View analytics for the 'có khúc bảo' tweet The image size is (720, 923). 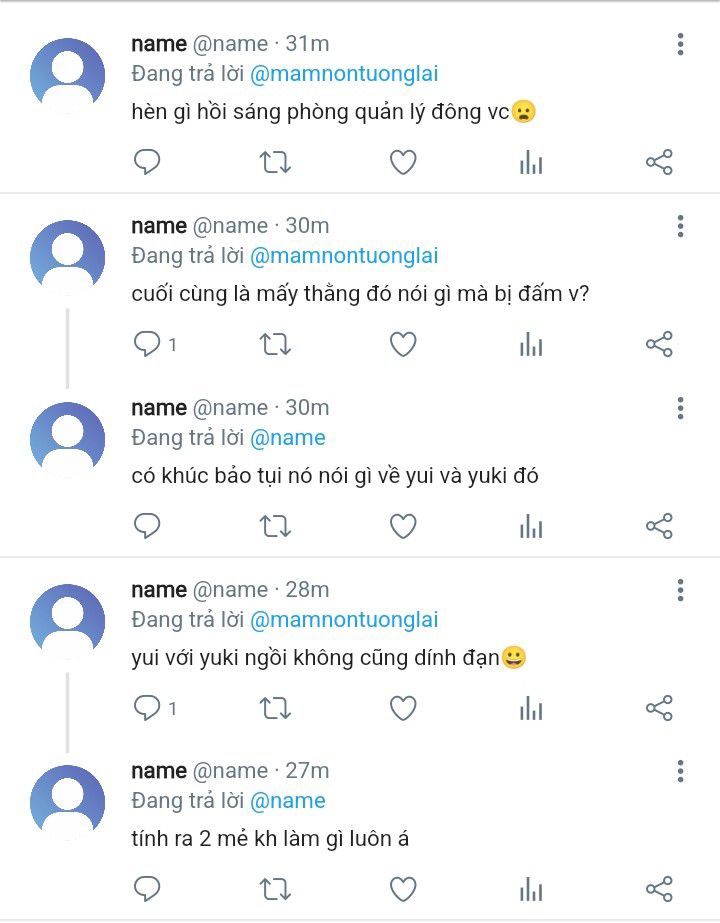pos(531,526)
